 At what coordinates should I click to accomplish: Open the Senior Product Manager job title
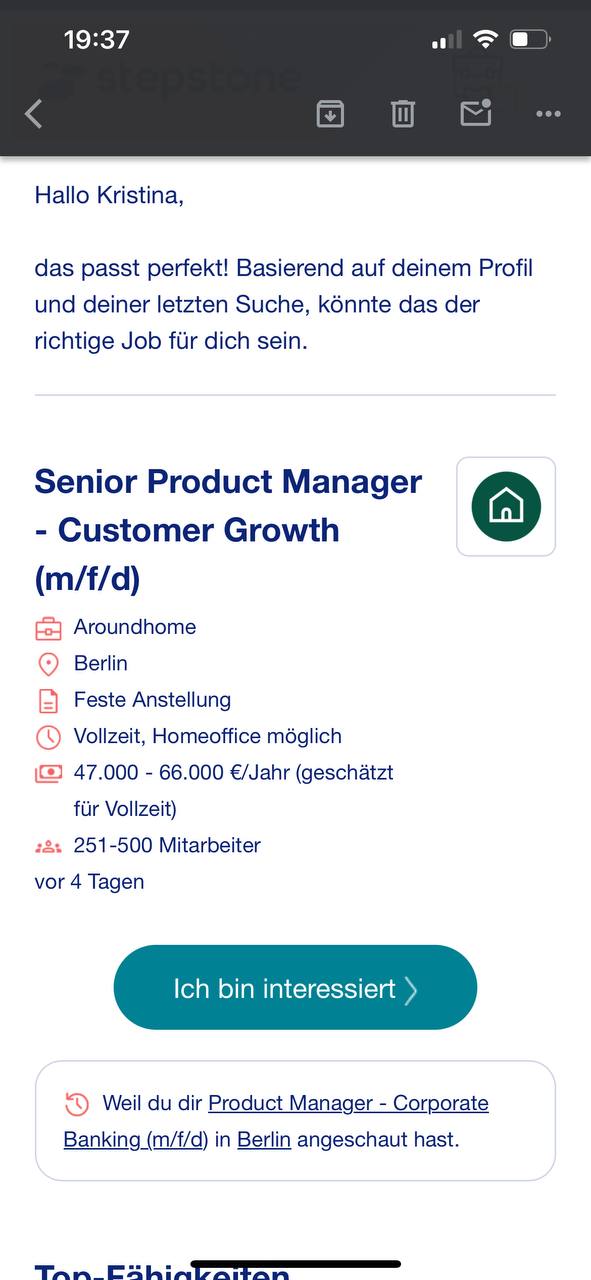coord(228,529)
